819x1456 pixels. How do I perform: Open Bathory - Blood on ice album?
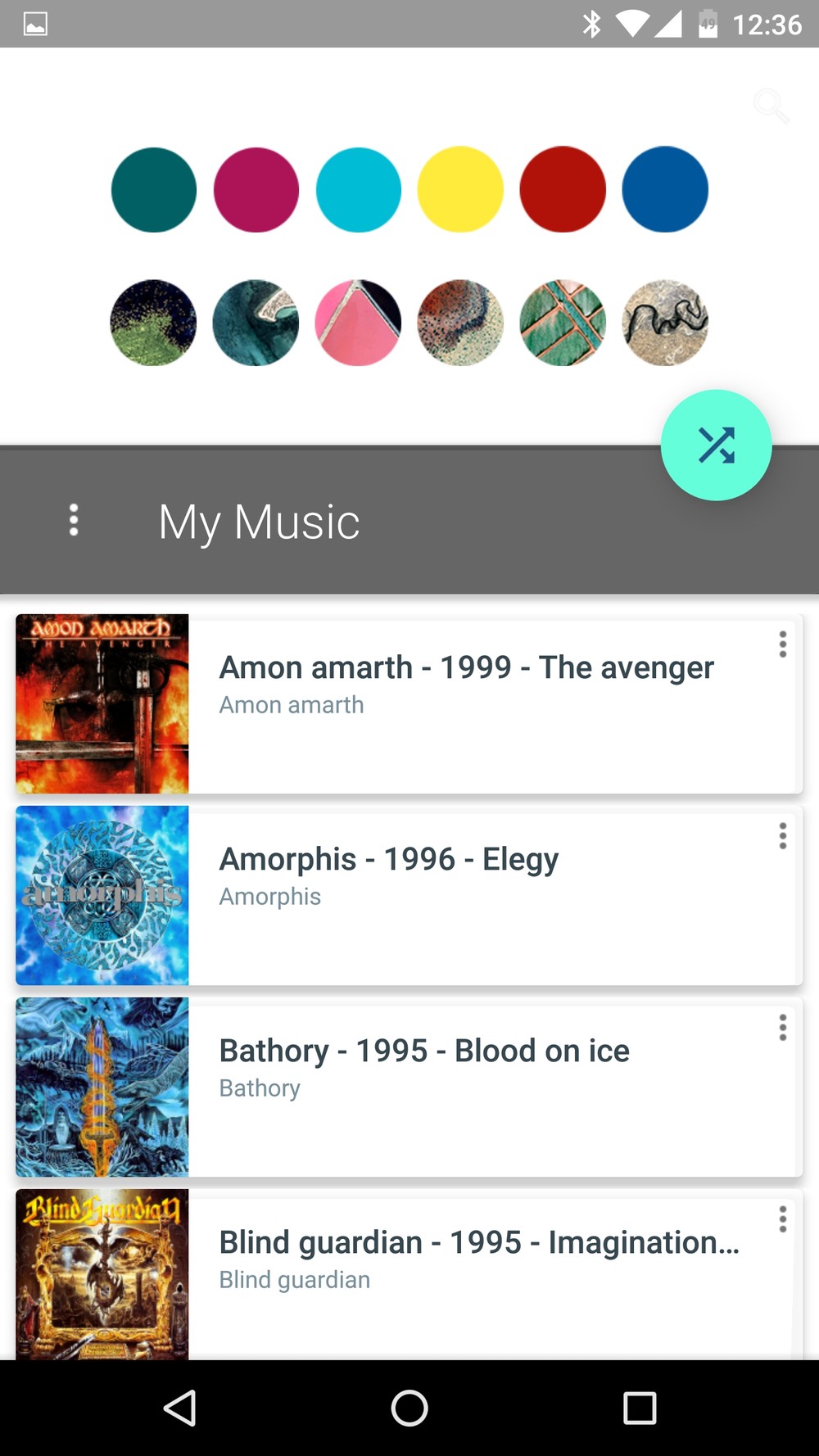(x=424, y=1068)
